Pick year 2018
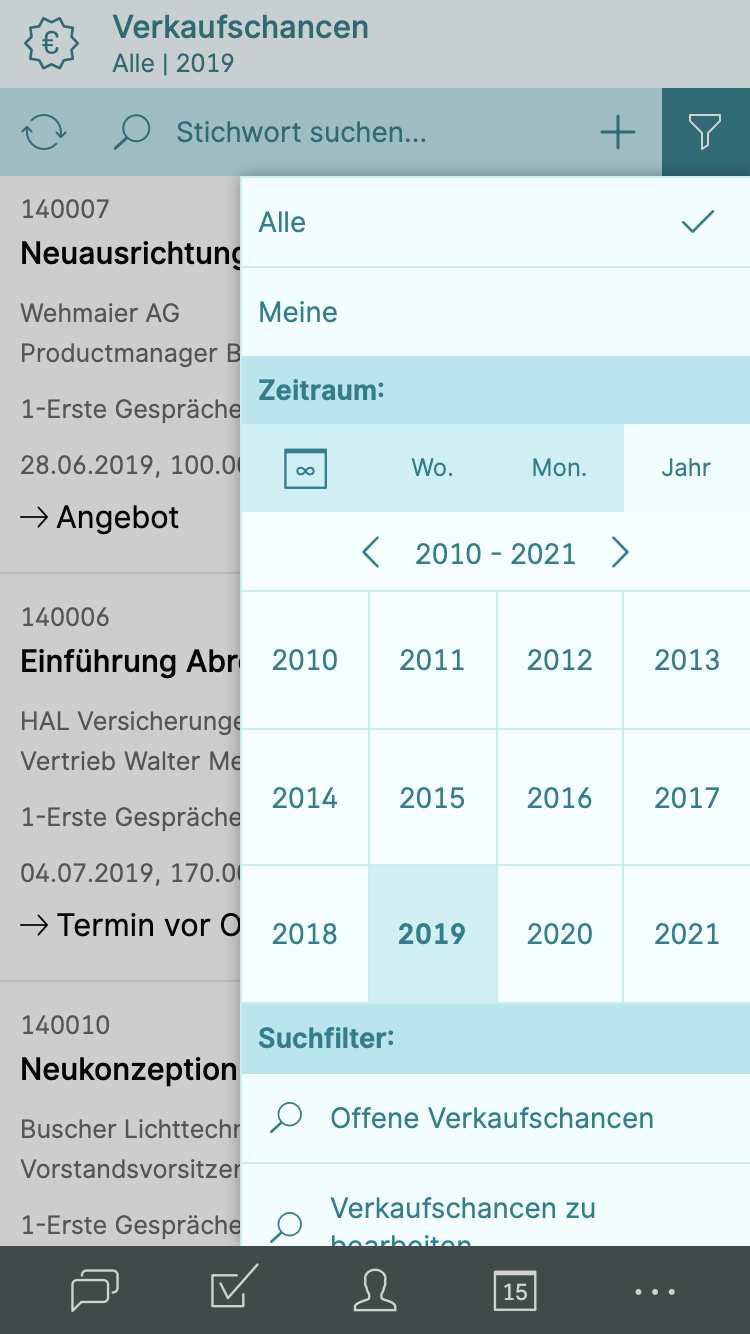750x1334 pixels. coord(305,934)
